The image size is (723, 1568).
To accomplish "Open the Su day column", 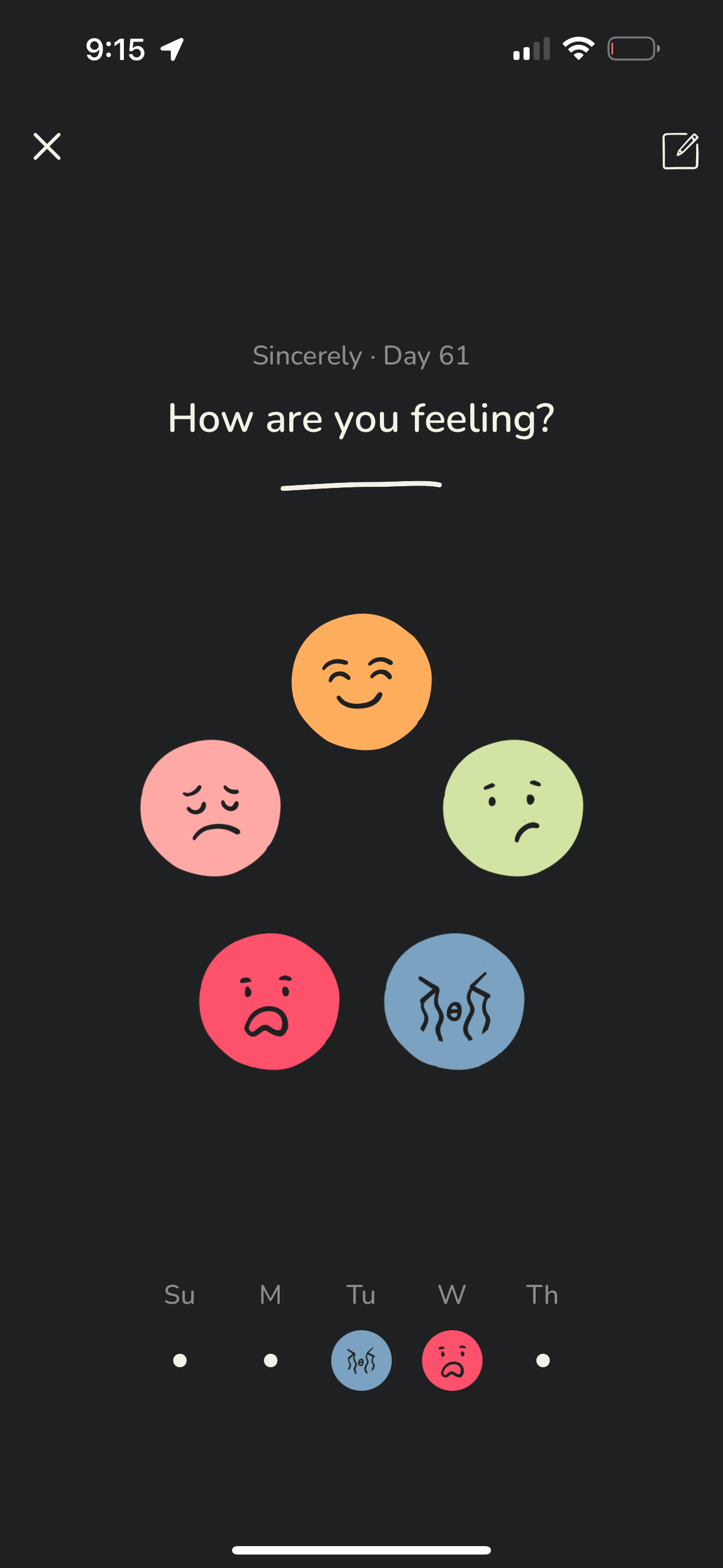I will point(179,1295).
